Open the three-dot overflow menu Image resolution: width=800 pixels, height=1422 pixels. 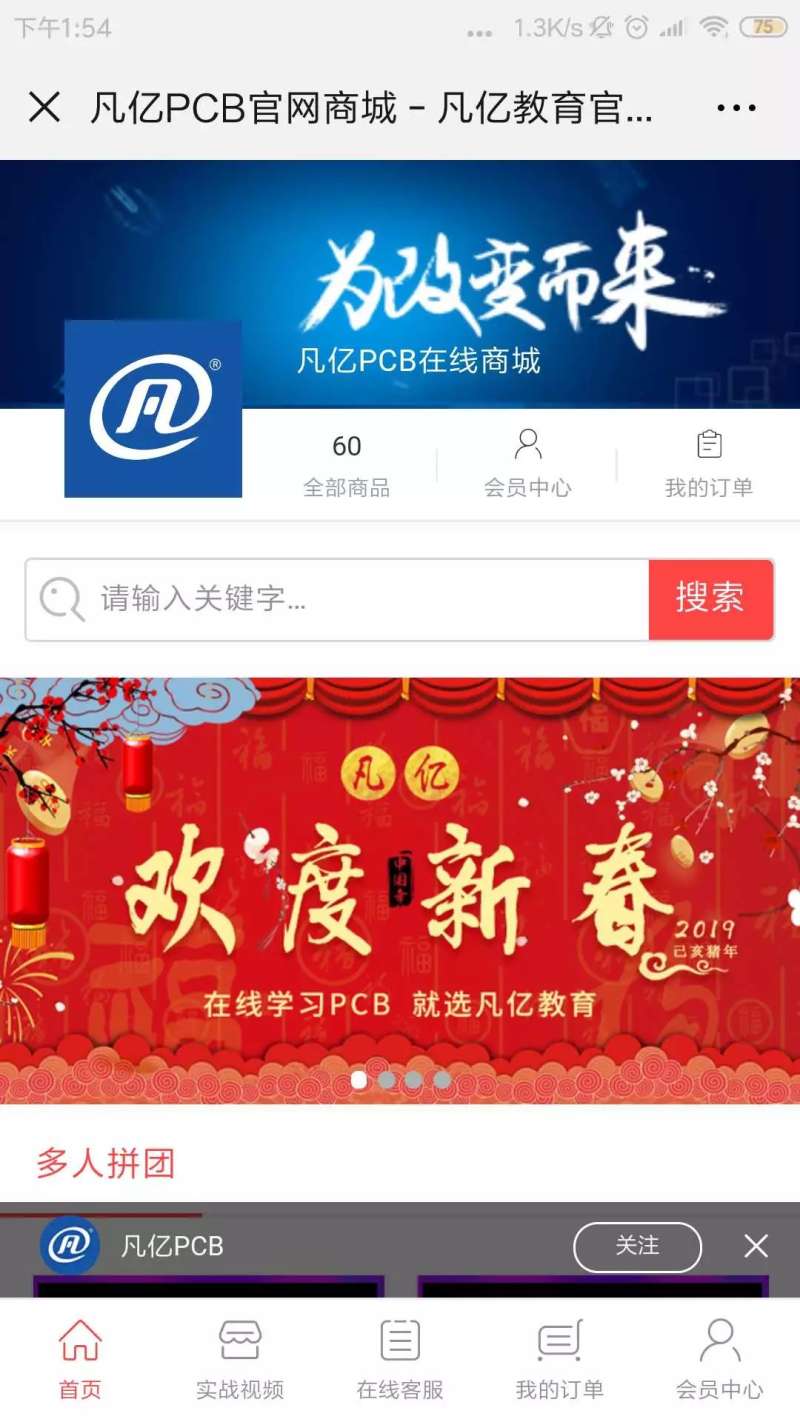pos(736,108)
